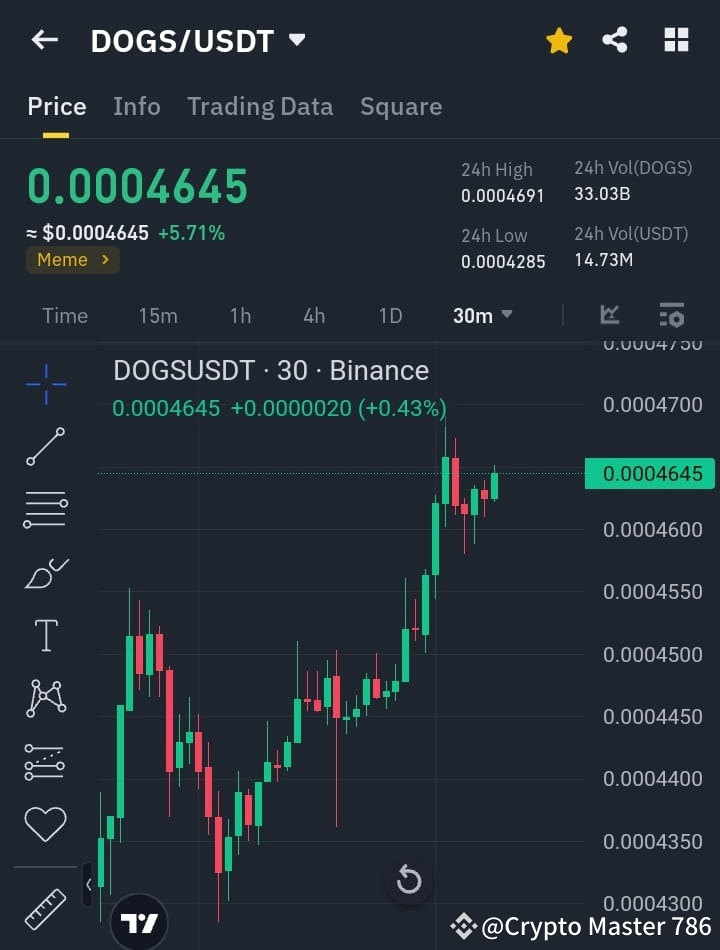Select the brush drawing tool
This screenshot has width=720, height=950.
coord(45,572)
